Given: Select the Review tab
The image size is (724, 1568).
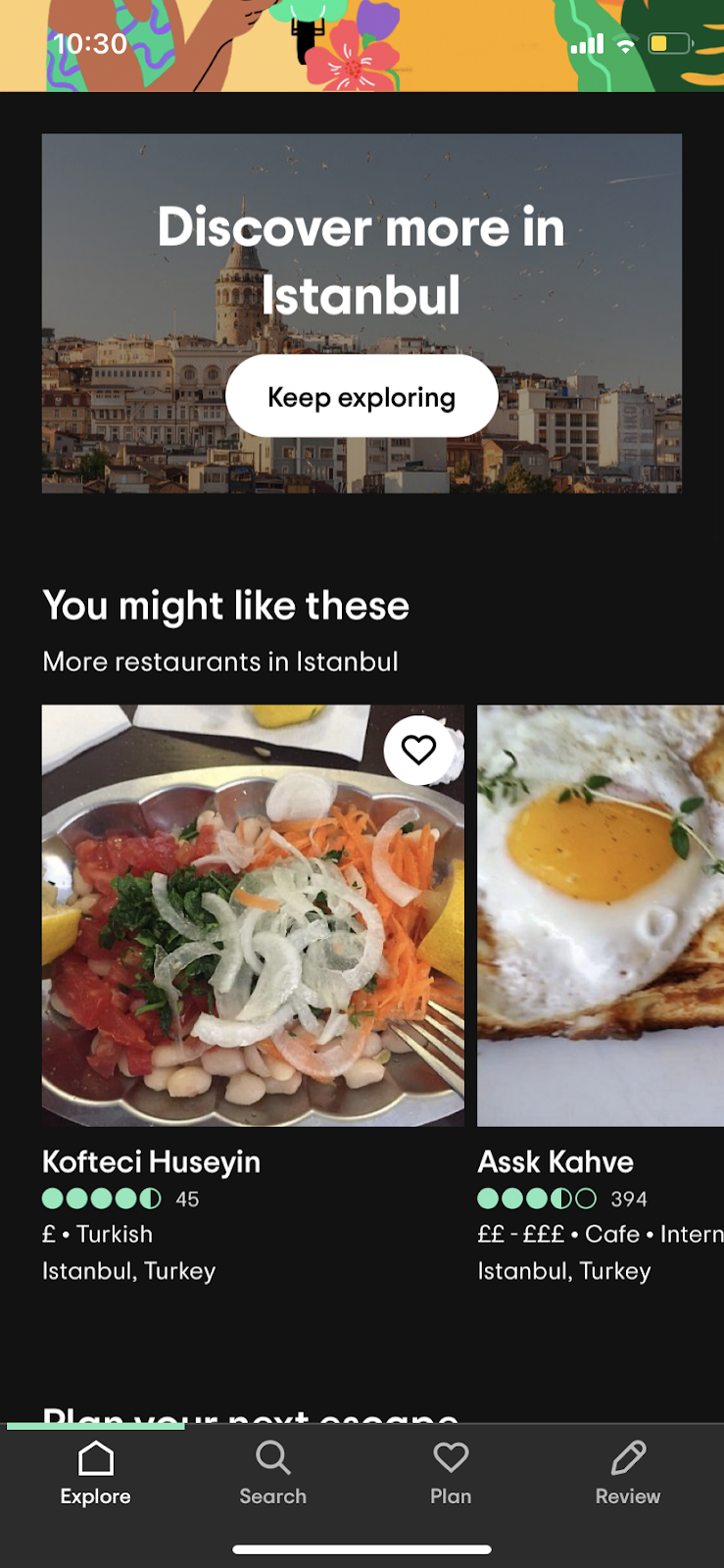Looking at the screenshot, I should click(628, 1473).
